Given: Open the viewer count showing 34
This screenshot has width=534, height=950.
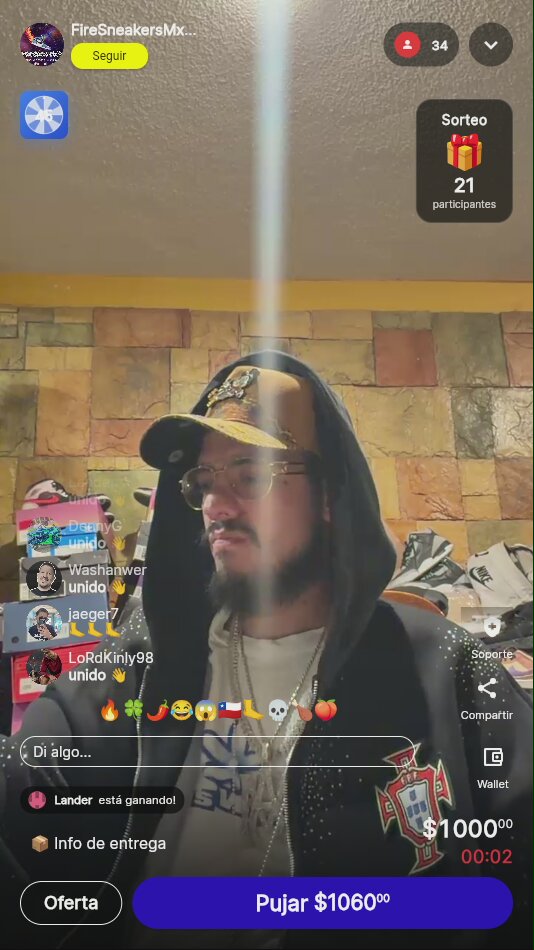Looking at the screenshot, I should [421, 45].
